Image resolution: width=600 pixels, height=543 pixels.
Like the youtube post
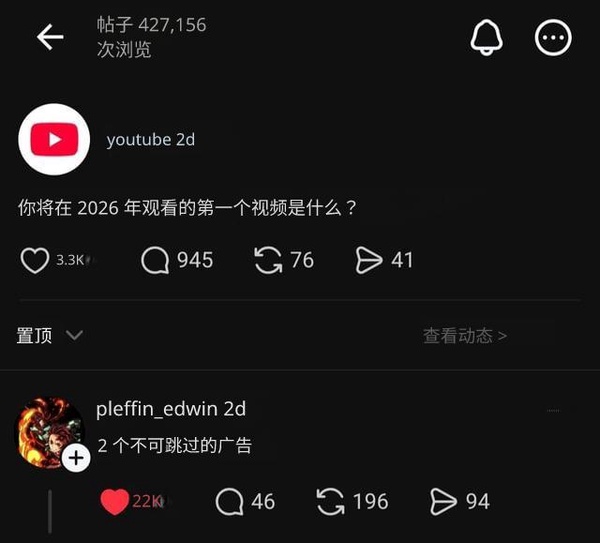click(x=36, y=260)
